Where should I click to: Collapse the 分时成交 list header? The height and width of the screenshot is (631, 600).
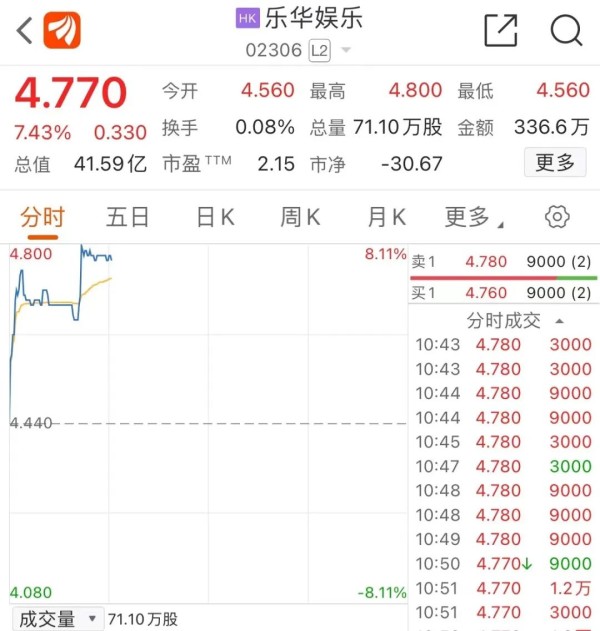[514, 321]
